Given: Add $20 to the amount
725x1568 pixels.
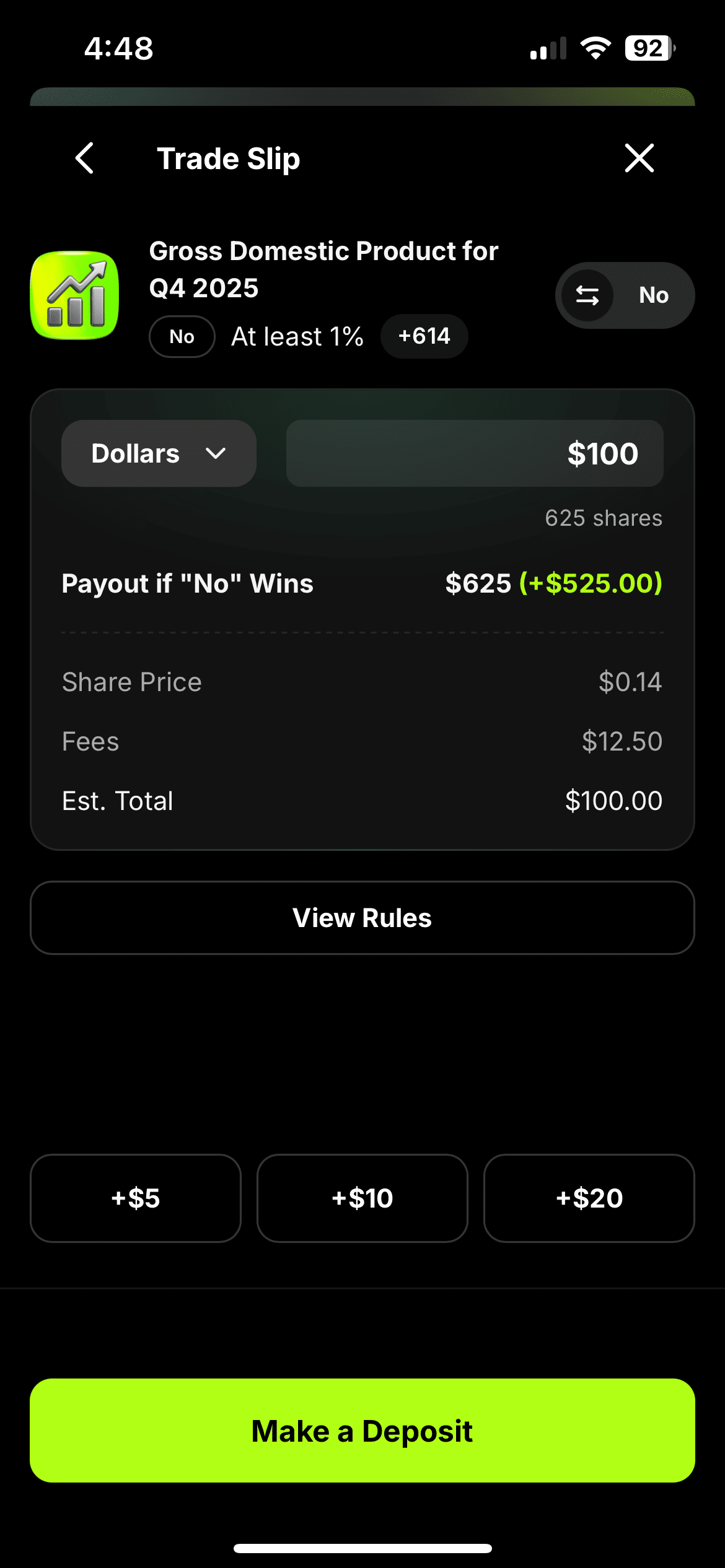Looking at the screenshot, I should [589, 1198].
